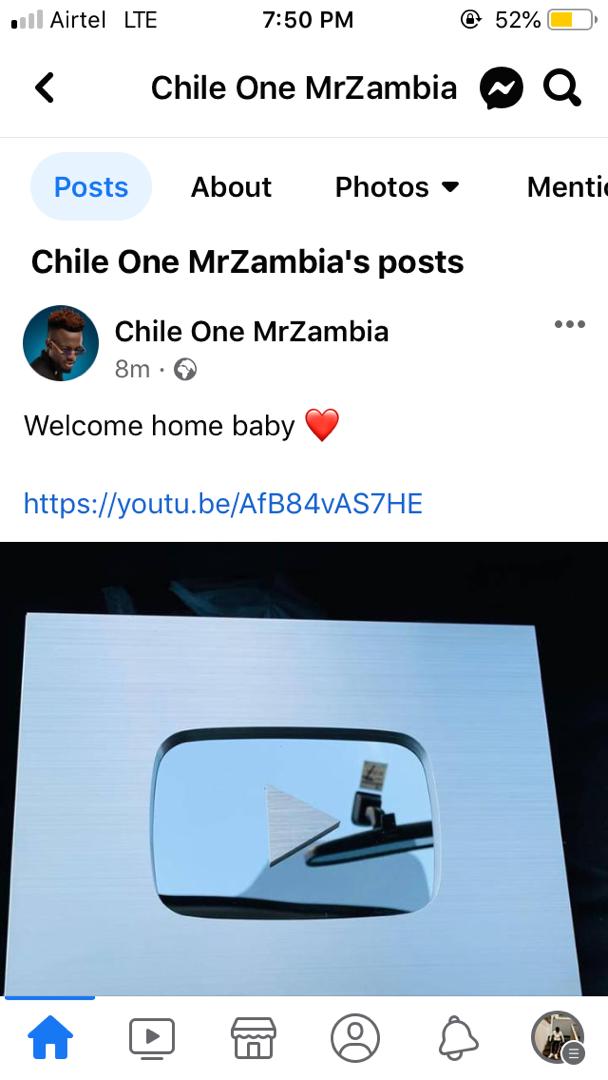
Task: Search within Chile One MrZambia's page
Action: pos(562,89)
